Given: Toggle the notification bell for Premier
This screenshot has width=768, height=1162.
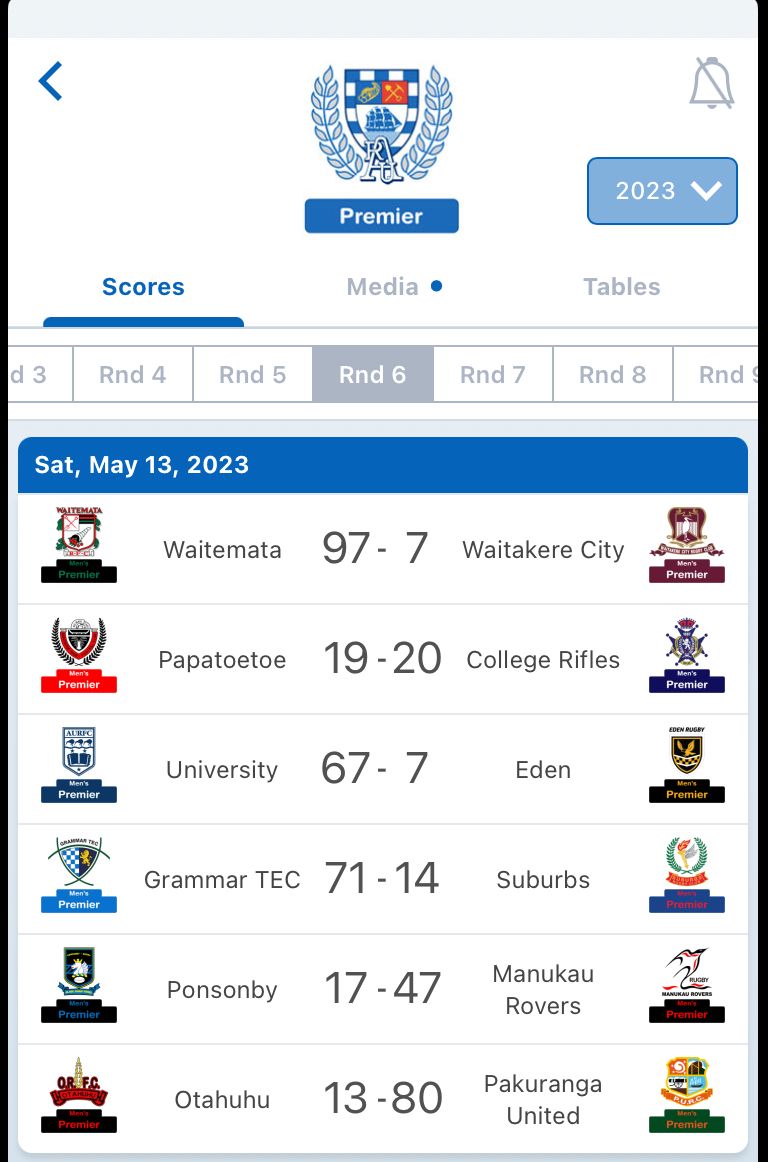Looking at the screenshot, I should pyautogui.click(x=711, y=84).
